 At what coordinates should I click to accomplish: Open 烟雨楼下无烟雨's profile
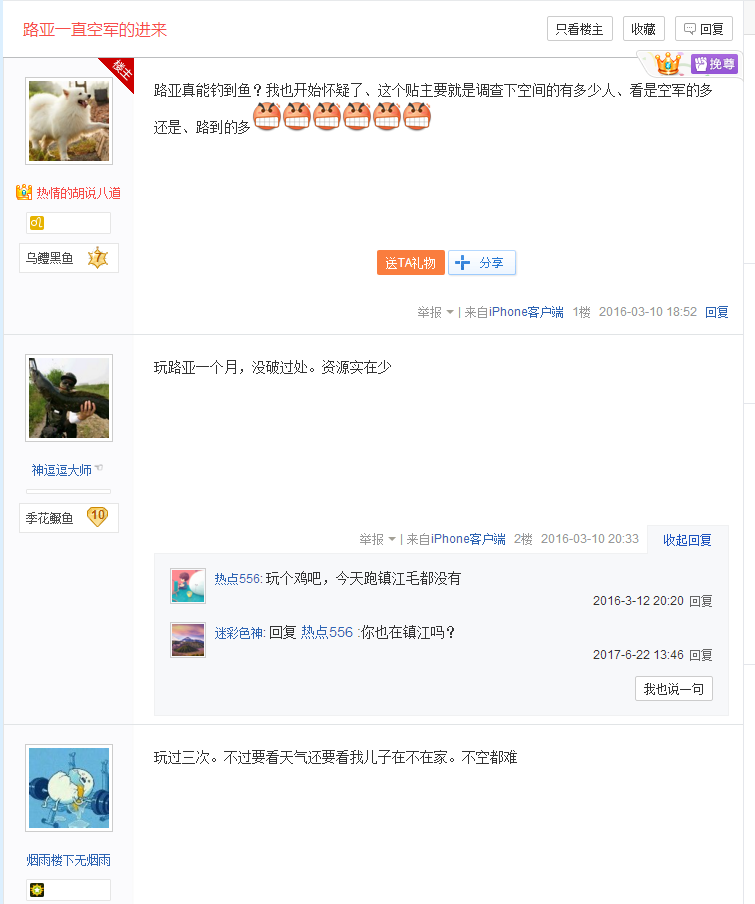(x=68, y=860)
